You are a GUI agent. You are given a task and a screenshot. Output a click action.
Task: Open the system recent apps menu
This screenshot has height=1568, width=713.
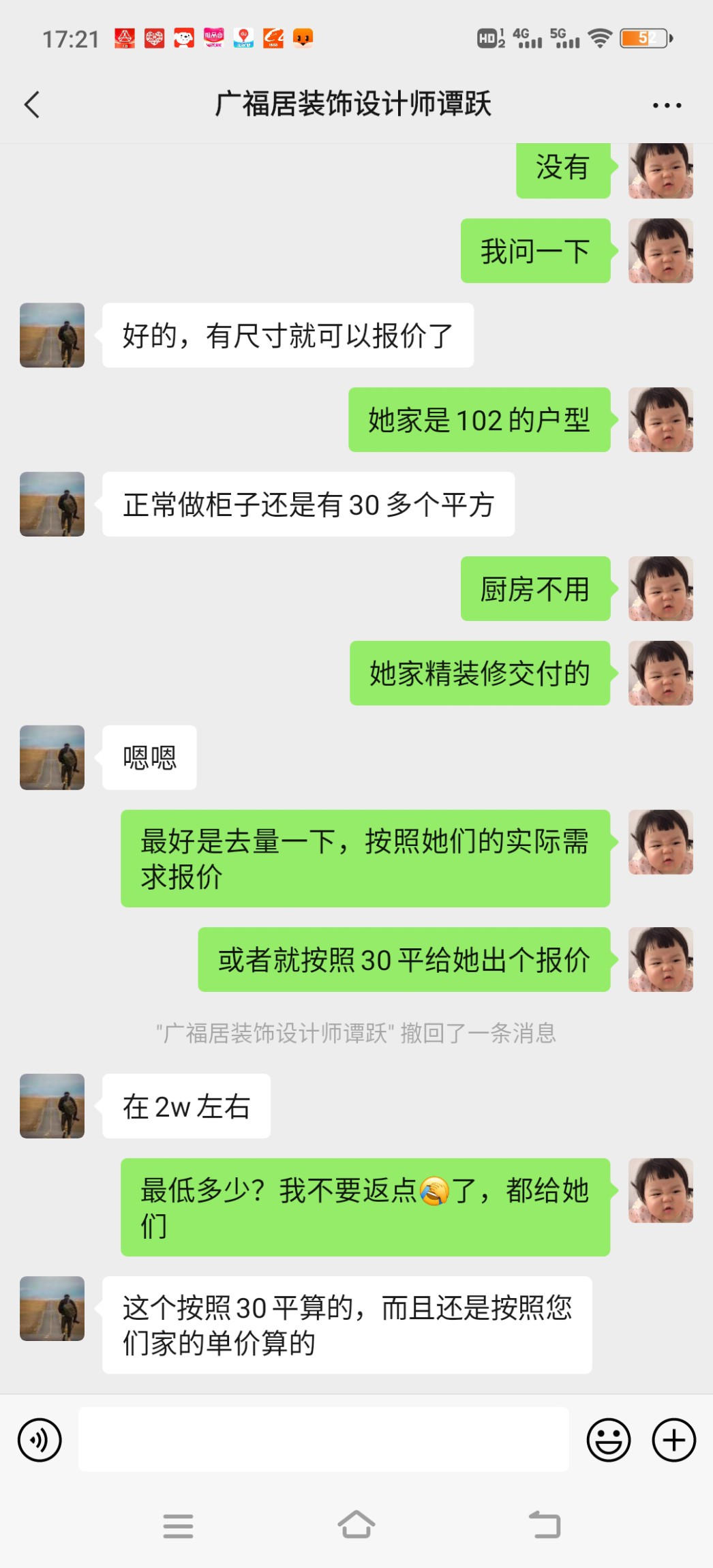(x=178, y=1525)
